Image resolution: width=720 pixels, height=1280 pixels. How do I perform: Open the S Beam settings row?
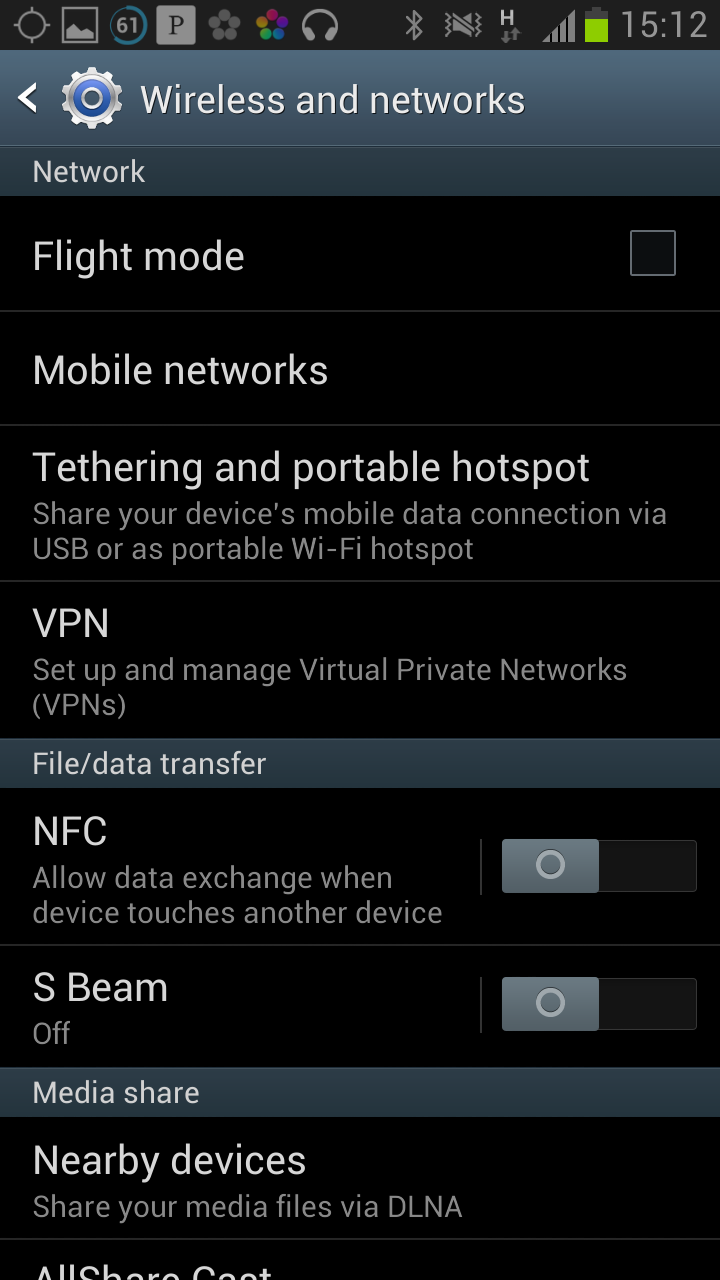pyautogui.click(x=240, y=1006)
